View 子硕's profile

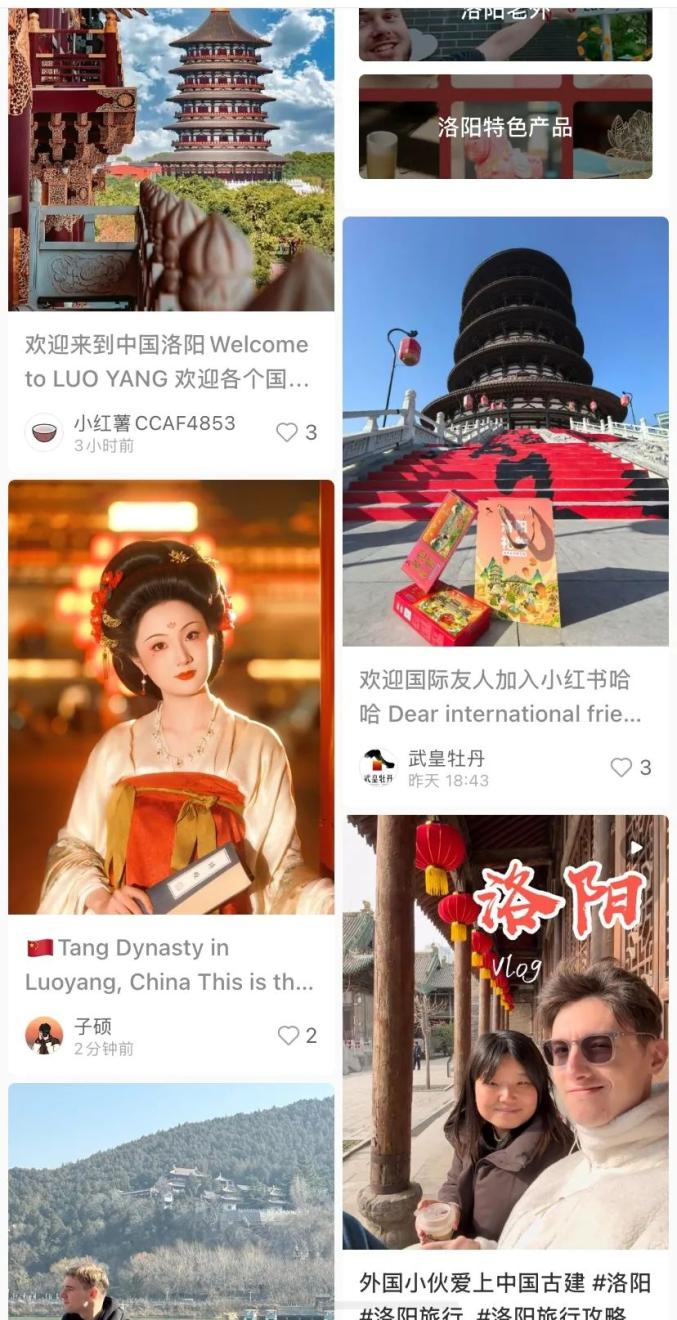pos(44,1035)
